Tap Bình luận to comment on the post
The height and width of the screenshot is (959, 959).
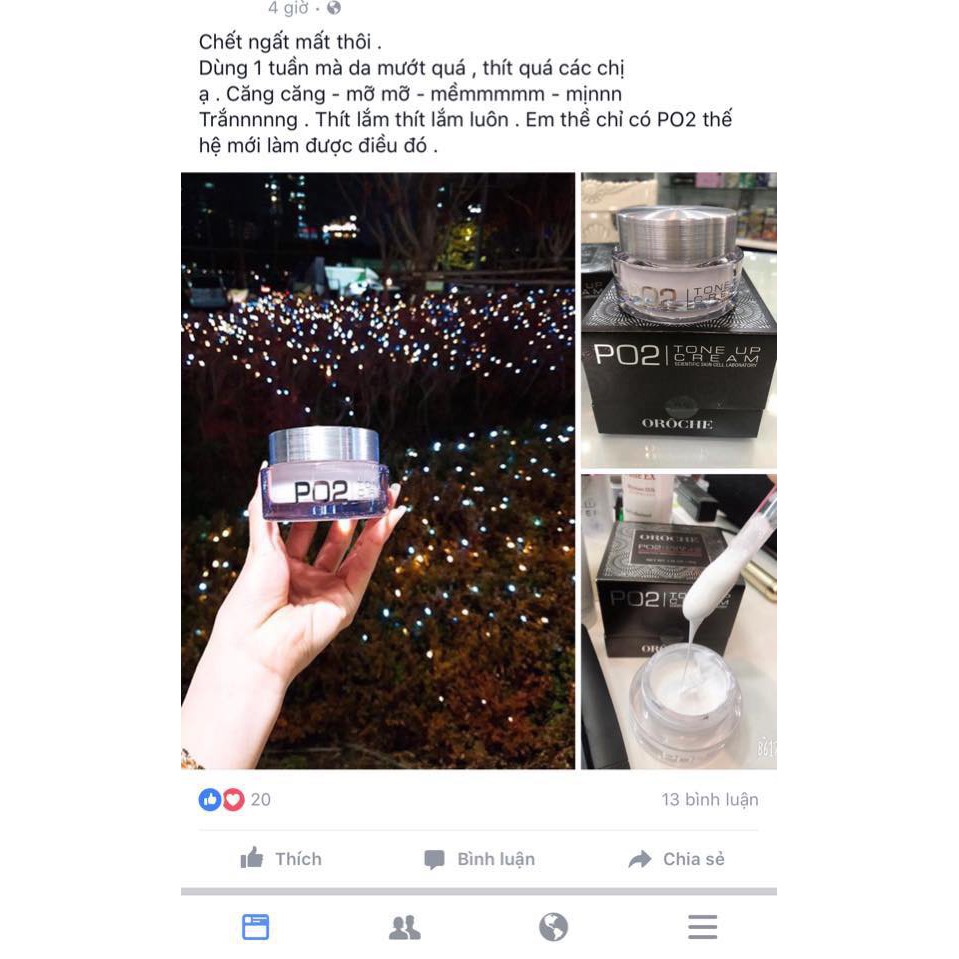point(479,859)
